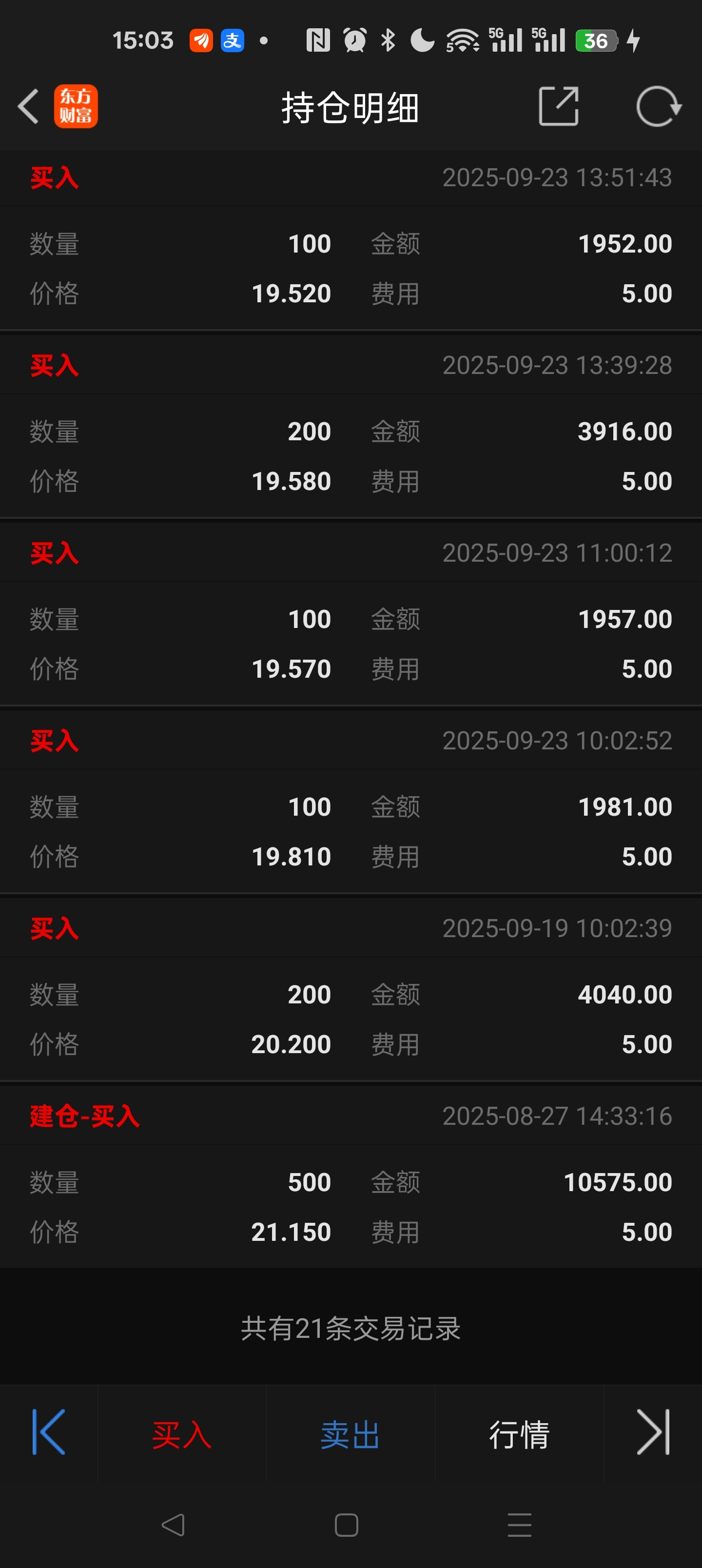Tap the blue 卖出 button
Image resolution: width=702 pixels, height=1568 pixels.
click(x=350, y=1435)
